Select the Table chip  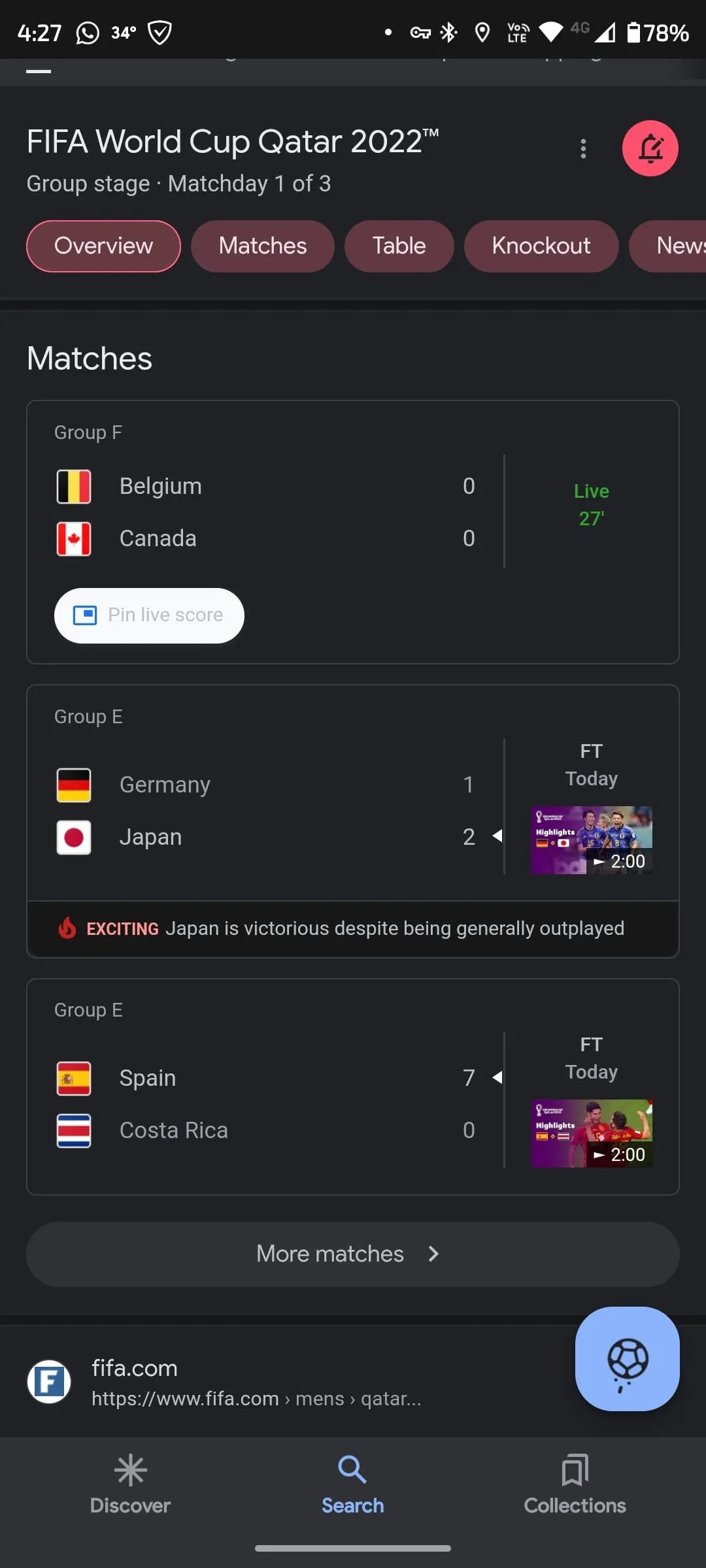(399, 246)
